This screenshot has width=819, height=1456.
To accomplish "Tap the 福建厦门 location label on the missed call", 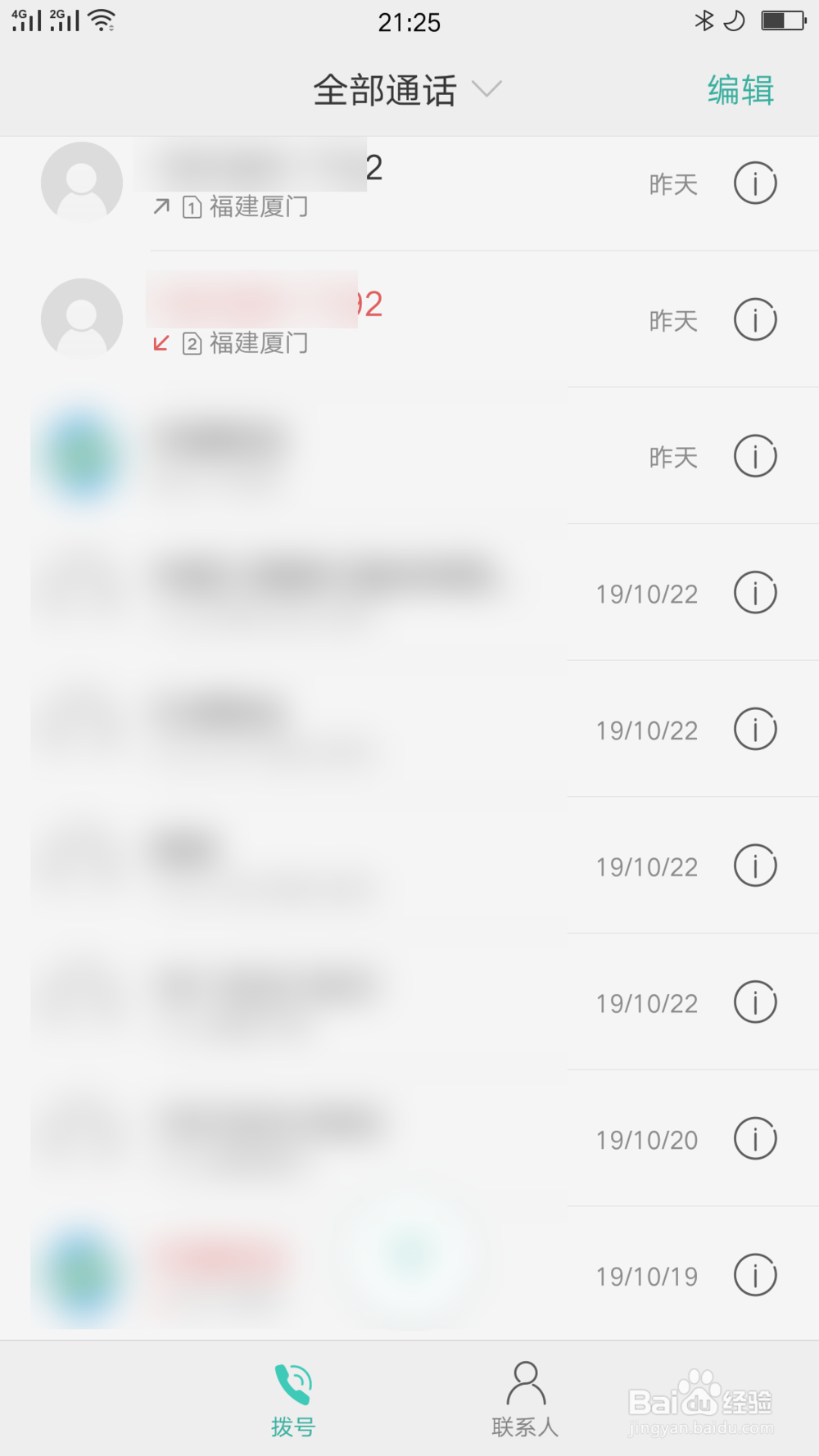I will (x=258, y=345).
